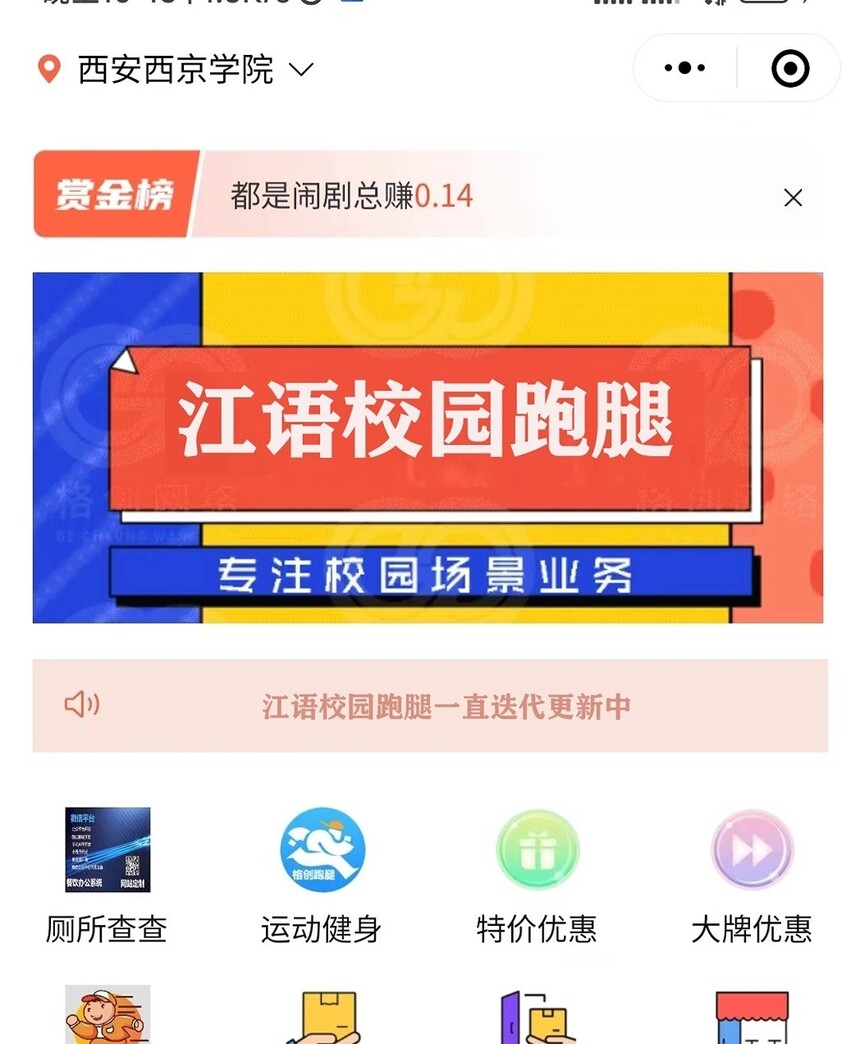Open the 赏金榜 bounty ranking

click(x=115, y=195)
